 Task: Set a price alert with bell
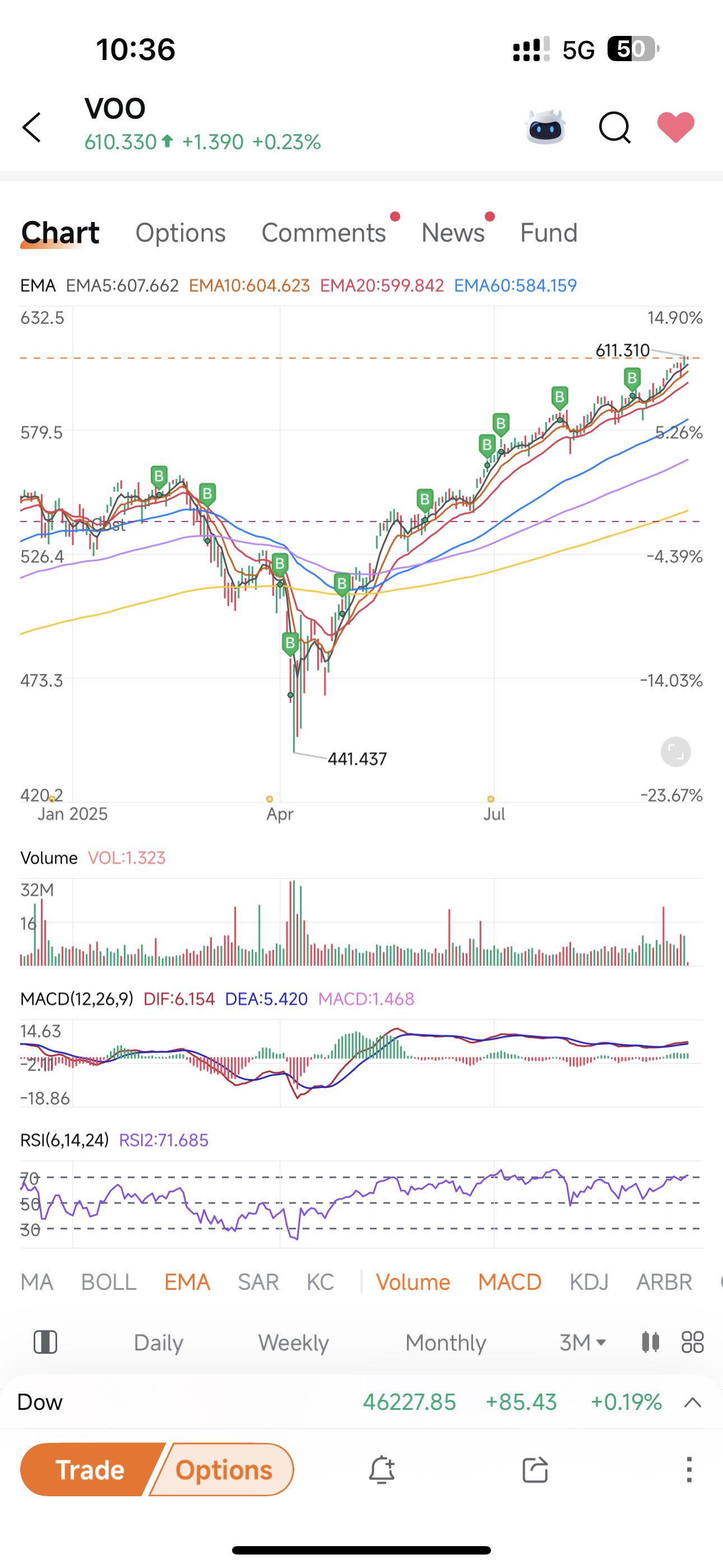click(382, 1469)
